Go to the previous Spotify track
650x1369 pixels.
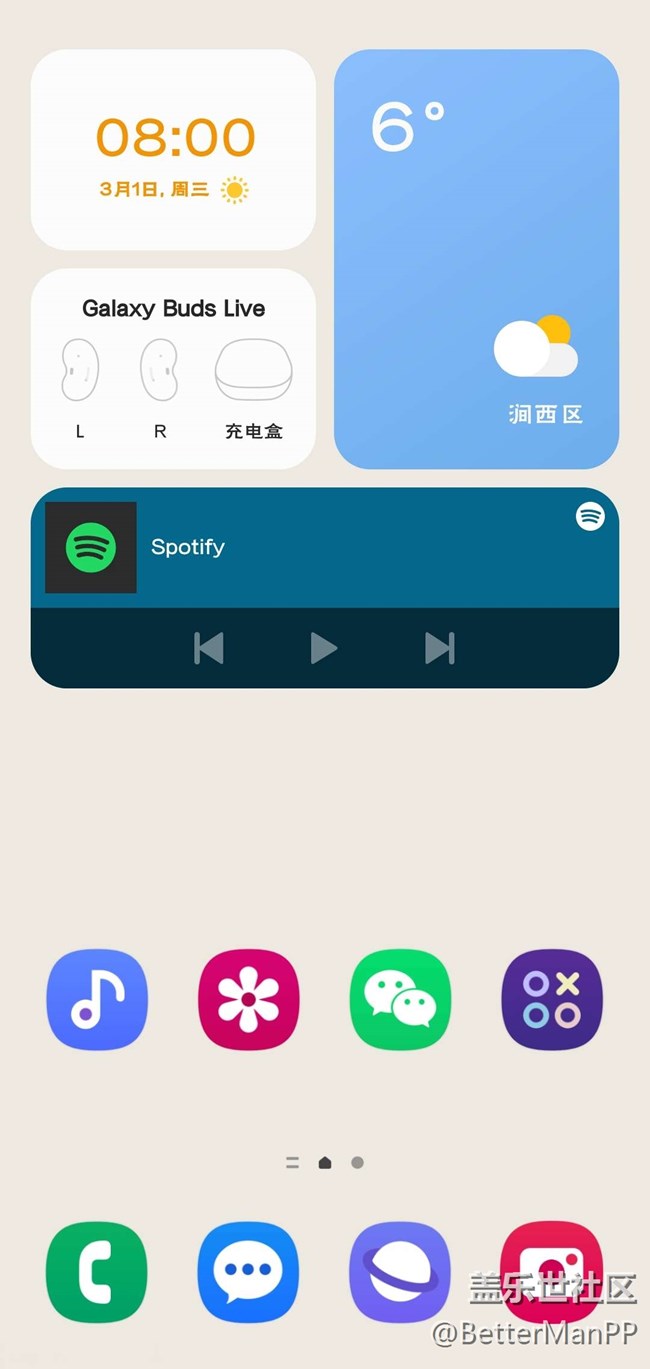[208, 648]
